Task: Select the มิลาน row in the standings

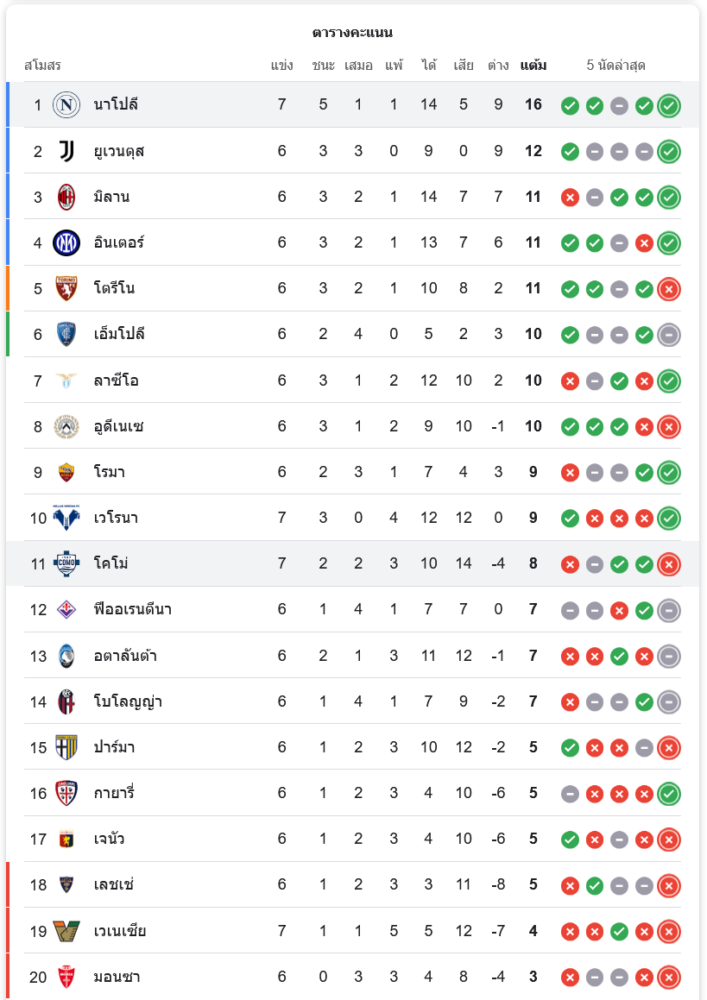Action: (111, 197)
